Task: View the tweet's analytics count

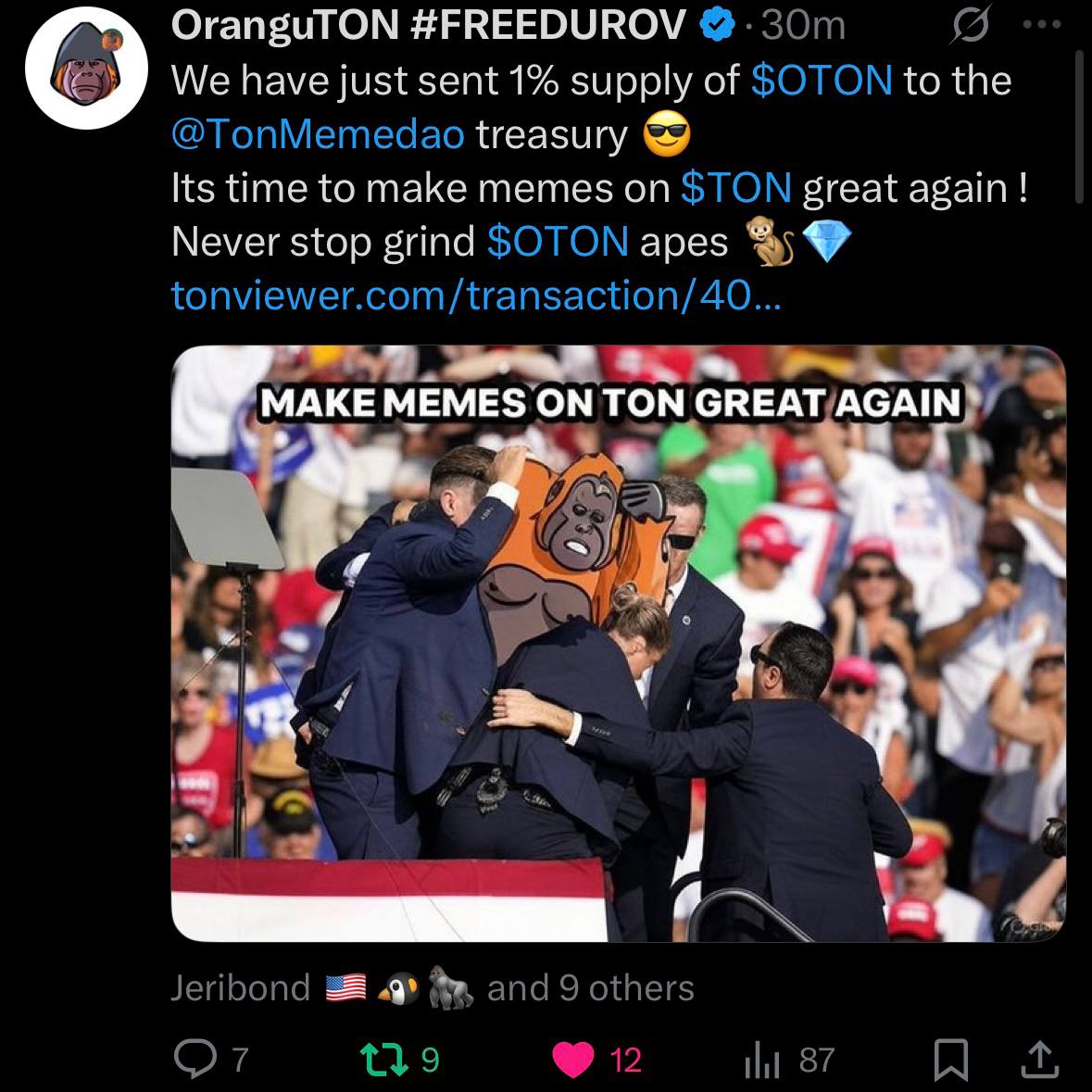Action: pos(789,1059)
